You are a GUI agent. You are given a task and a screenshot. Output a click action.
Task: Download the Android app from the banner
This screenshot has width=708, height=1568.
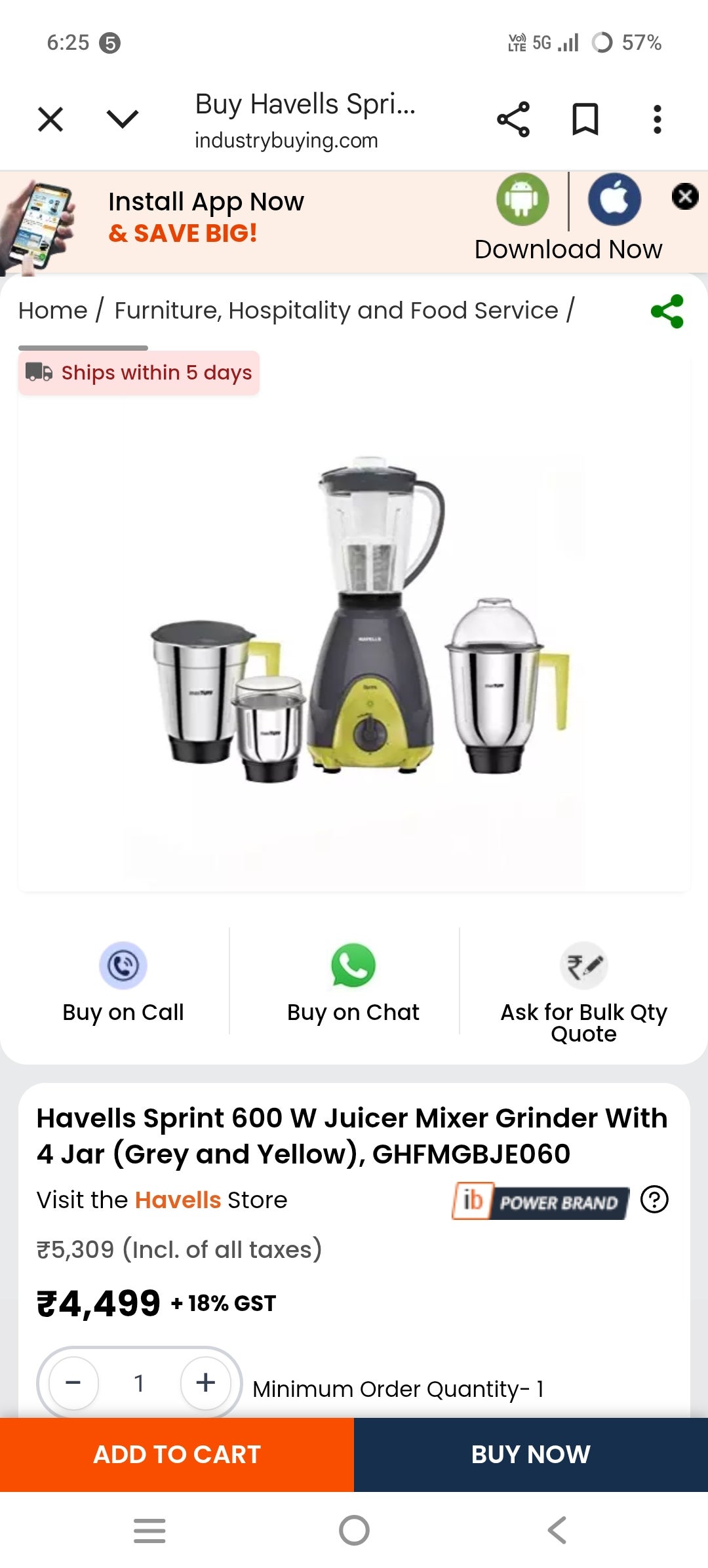pos(522,199)
